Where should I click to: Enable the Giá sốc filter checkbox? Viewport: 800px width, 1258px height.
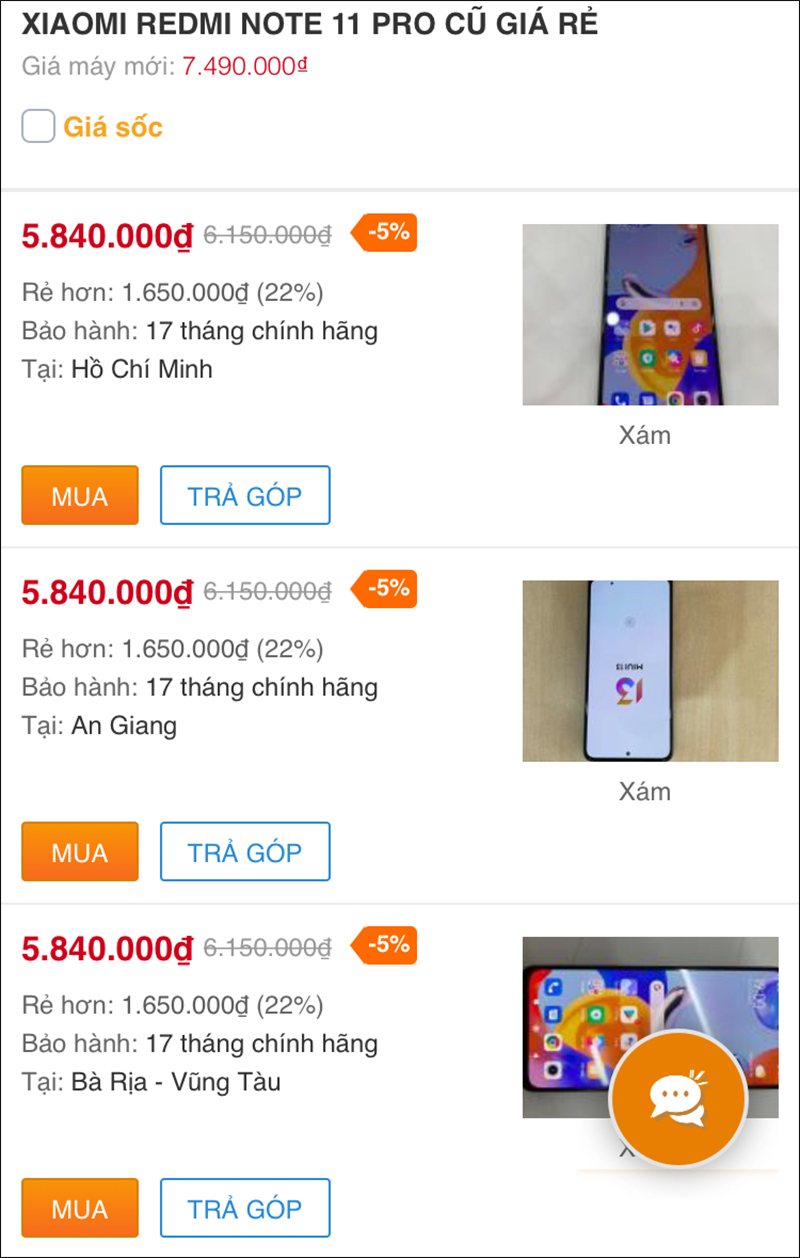click(37, 126)
